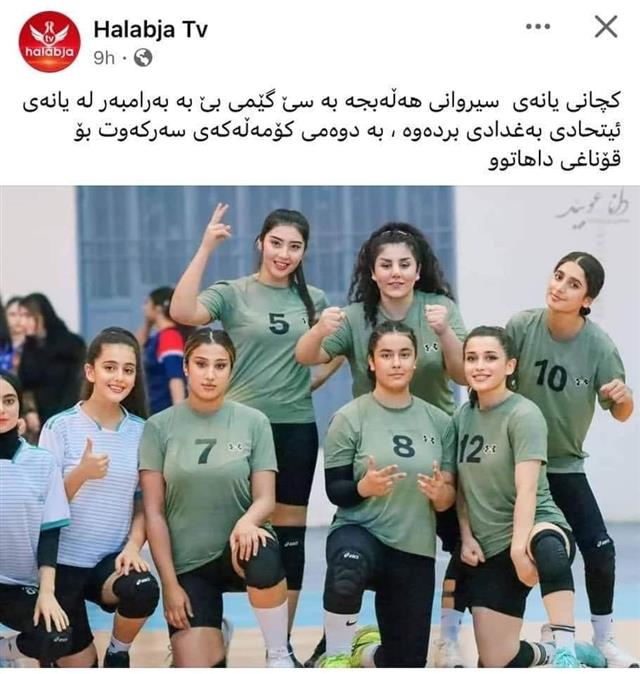Dismiss this post with the X
Image resolution: width=640 pixels, height=674 pixels.
tap(606, 27)
